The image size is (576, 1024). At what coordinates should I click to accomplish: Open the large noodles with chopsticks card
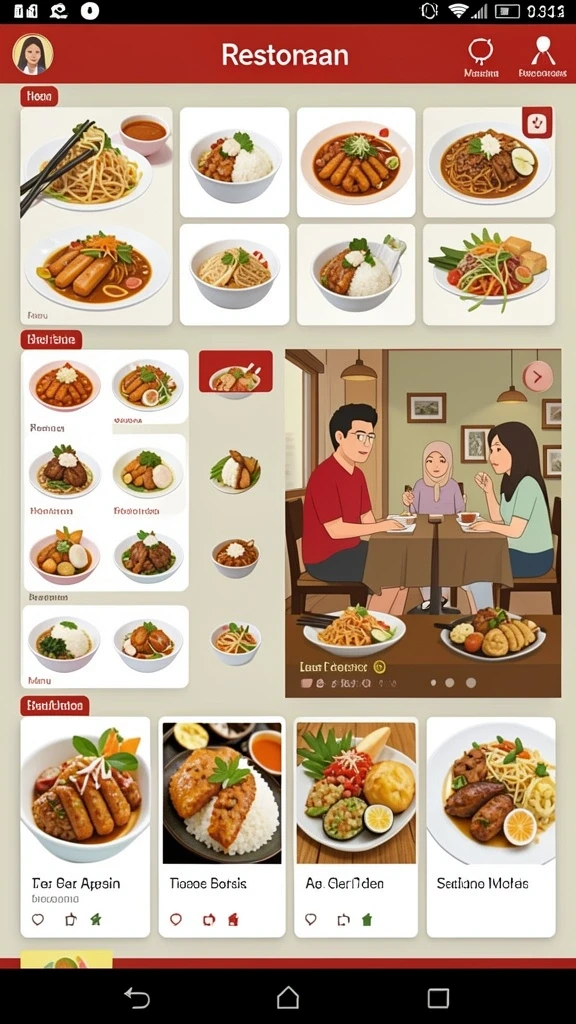[x=97, y=216]
